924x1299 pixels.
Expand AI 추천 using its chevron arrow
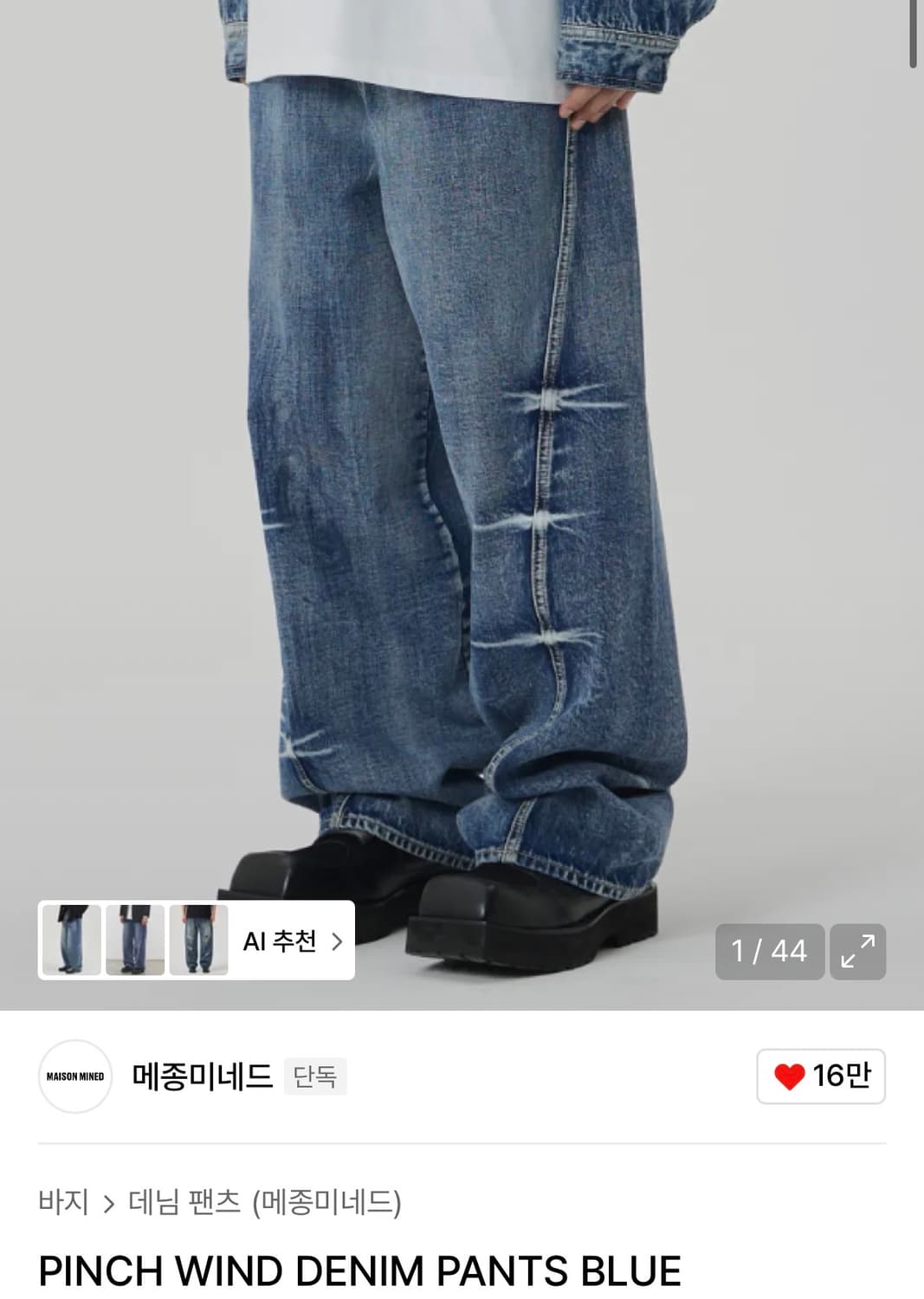(338, 940)
